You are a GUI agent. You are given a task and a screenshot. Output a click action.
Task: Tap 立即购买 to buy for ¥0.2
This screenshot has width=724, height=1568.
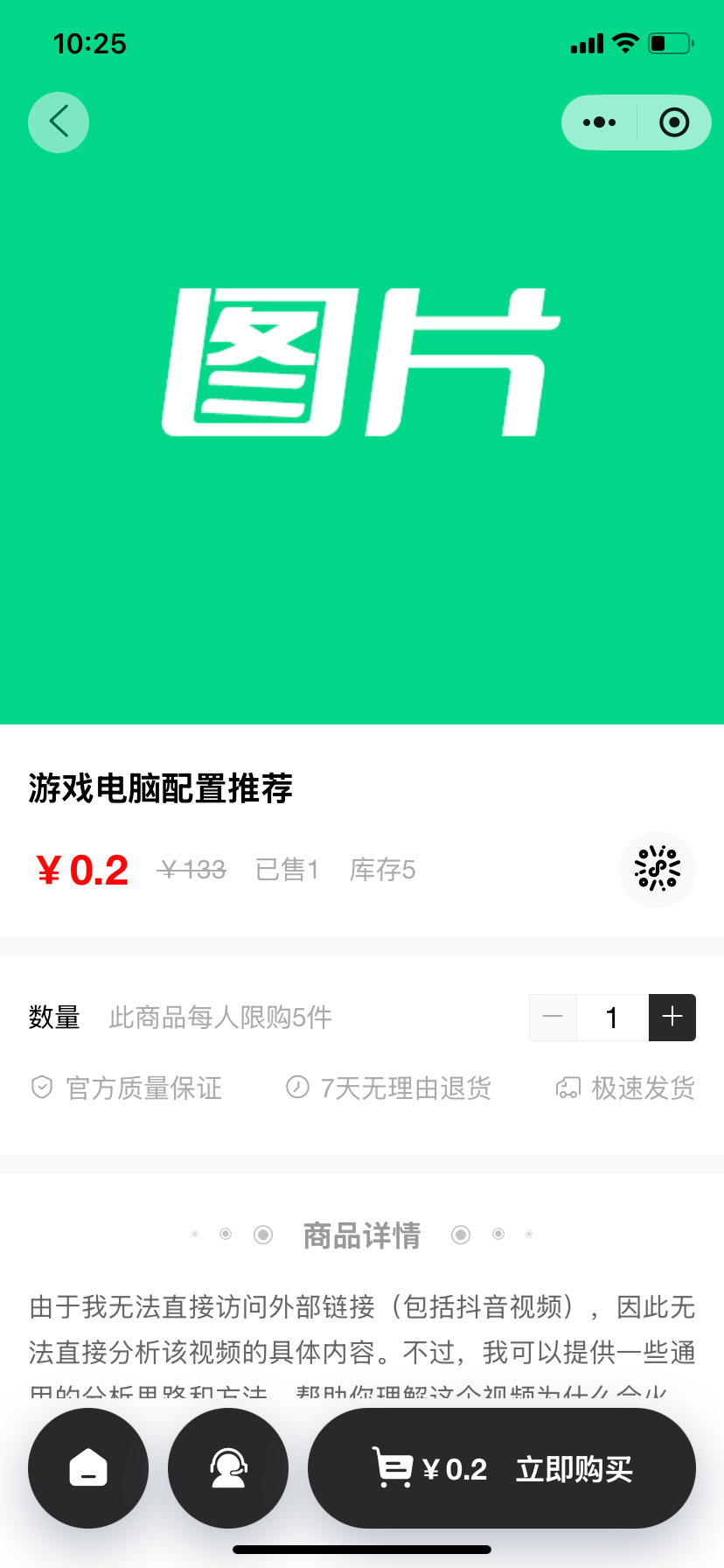click(x=502, y=1468)
